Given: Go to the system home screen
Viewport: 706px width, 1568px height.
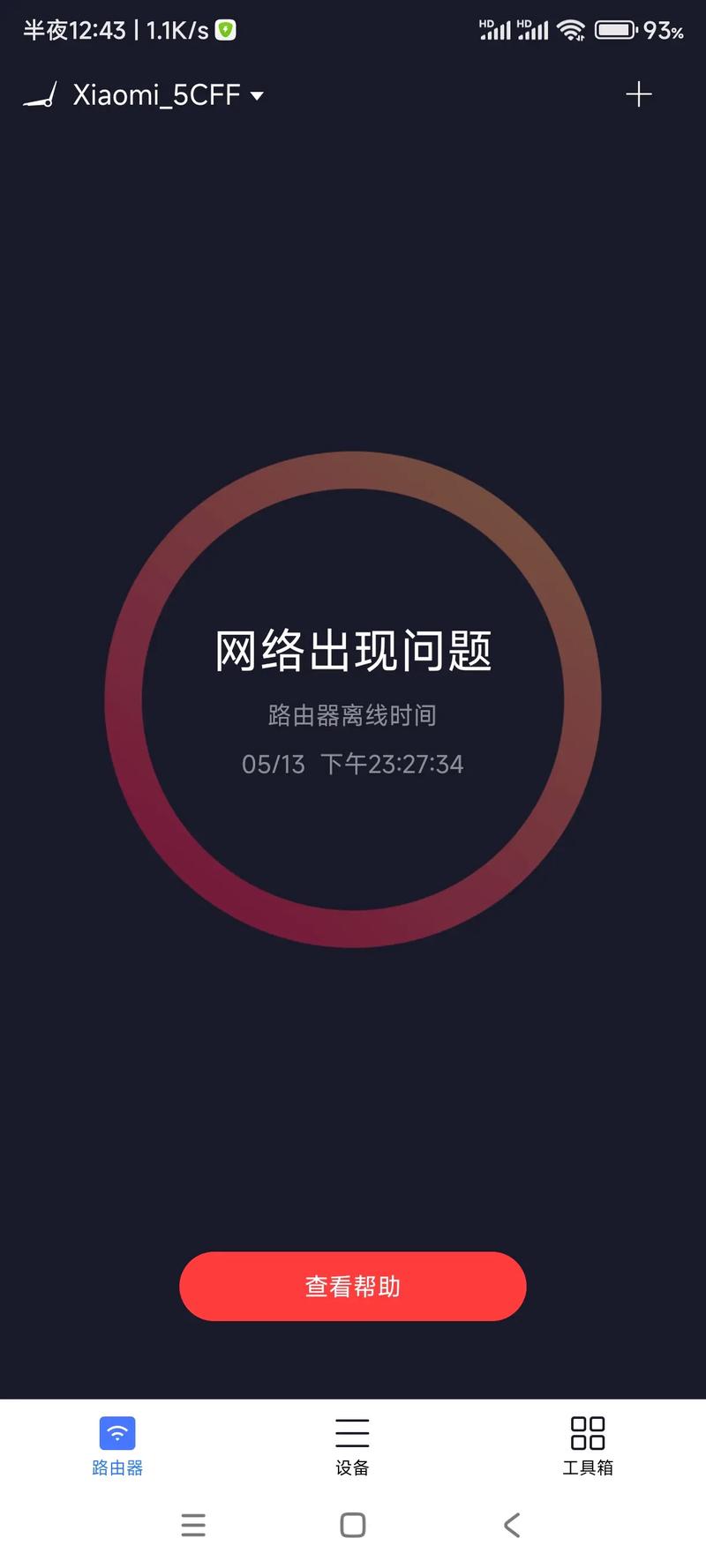Looking at the screenshot, I should pyautogui.click(x=352, y=1525).
